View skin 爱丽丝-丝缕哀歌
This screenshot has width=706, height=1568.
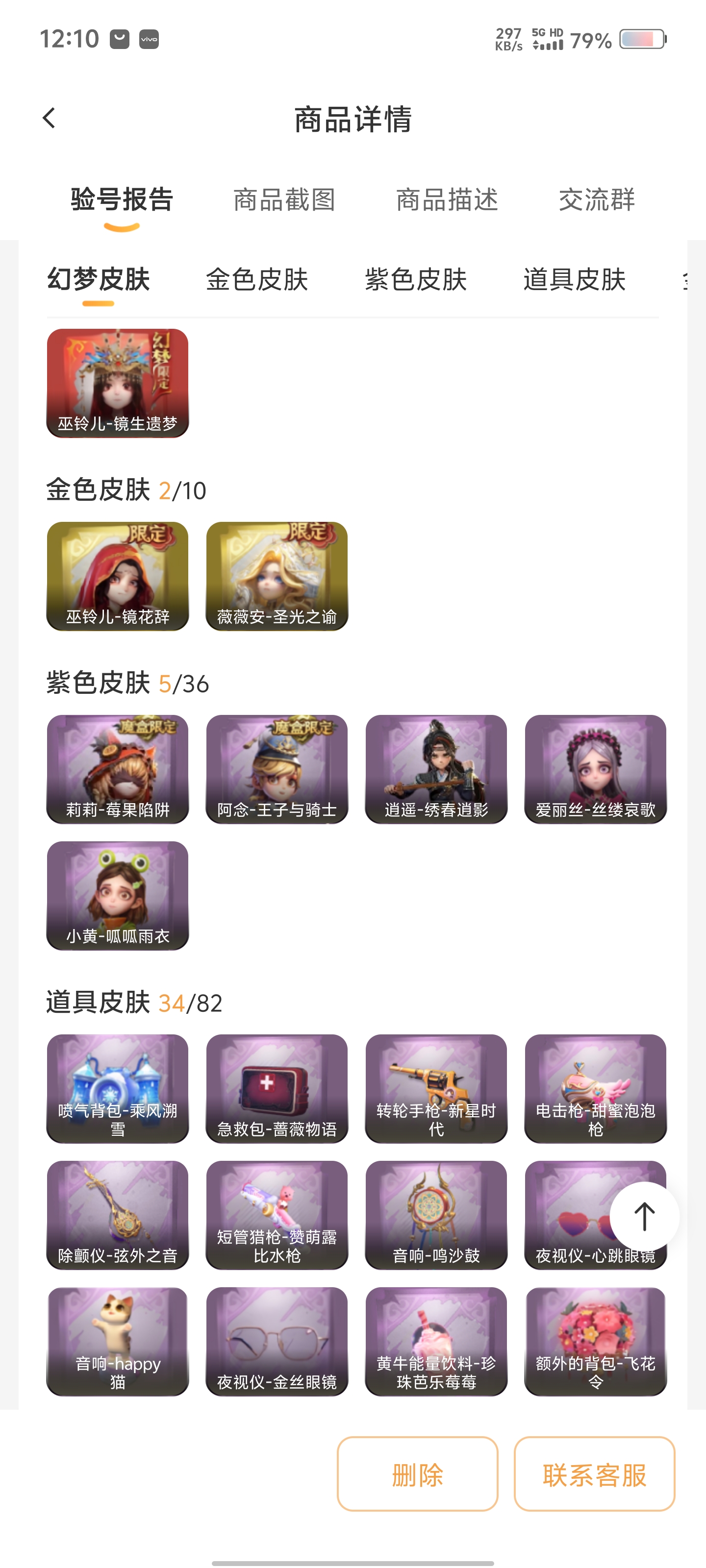tap(595, 769)
